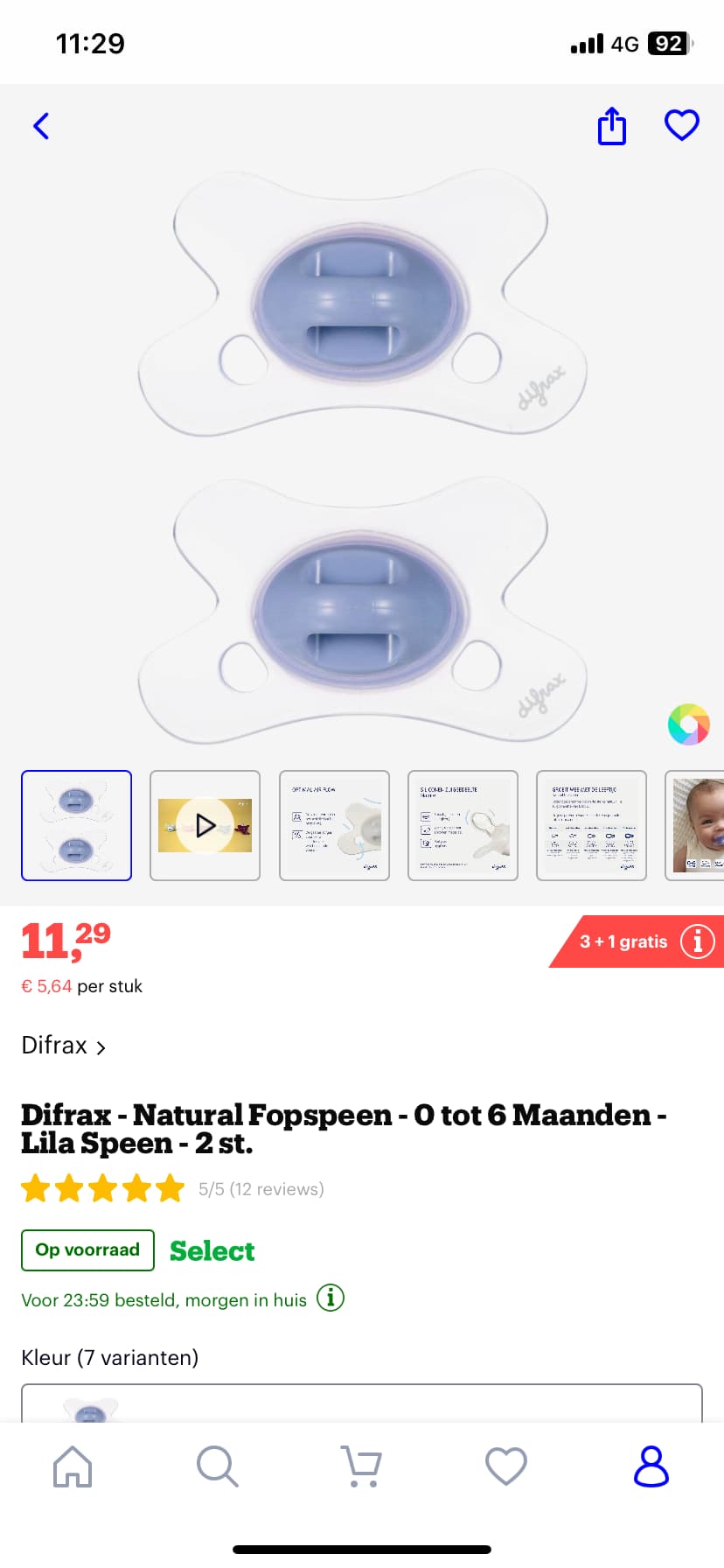
Task: Play the product video thumbnail
Action: [205, 825]
